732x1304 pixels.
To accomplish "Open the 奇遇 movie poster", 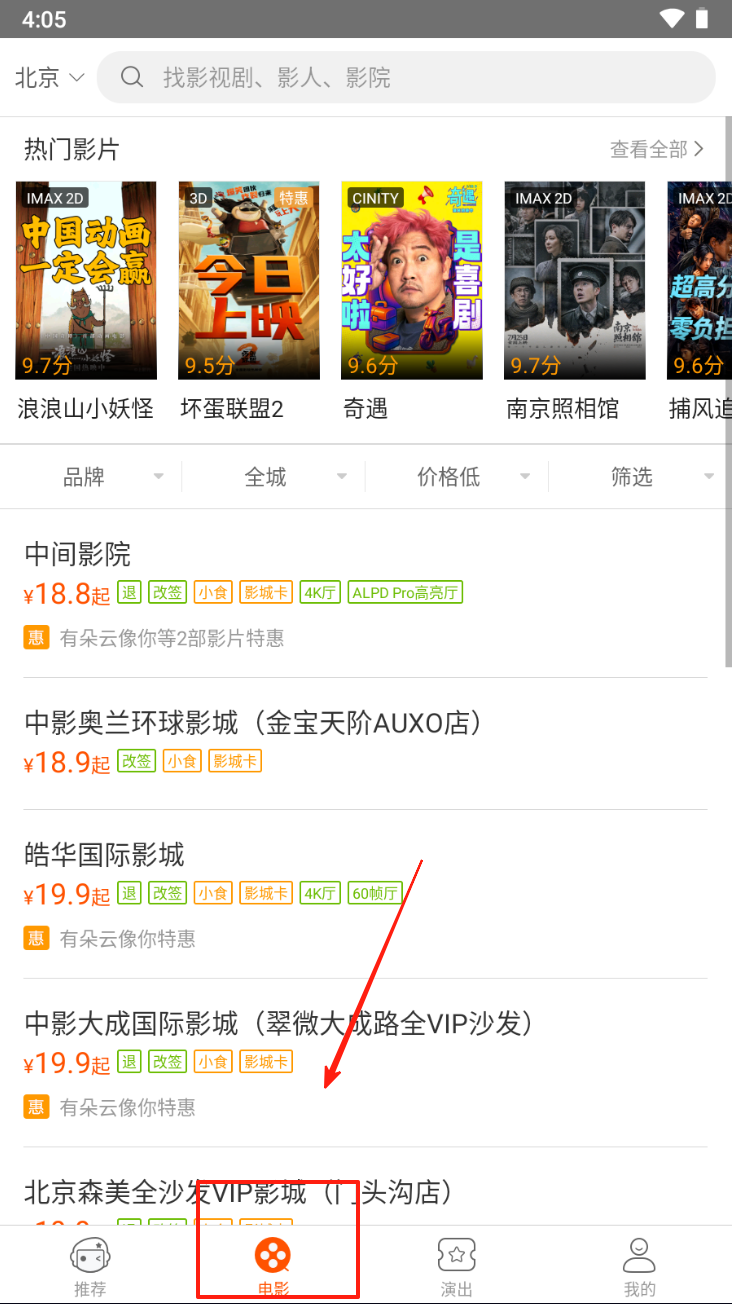I will 412,281.
